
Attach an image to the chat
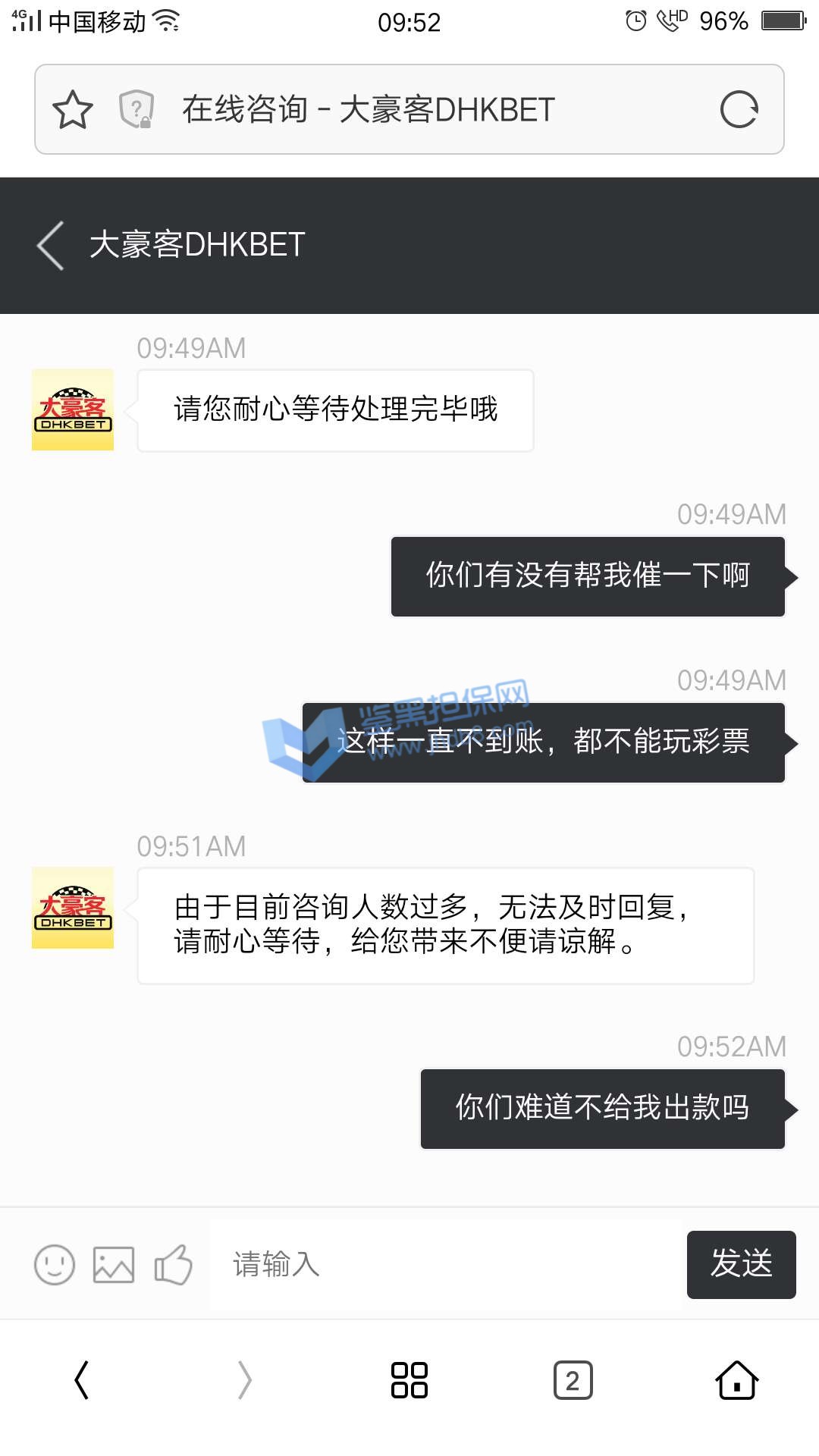114,1265
